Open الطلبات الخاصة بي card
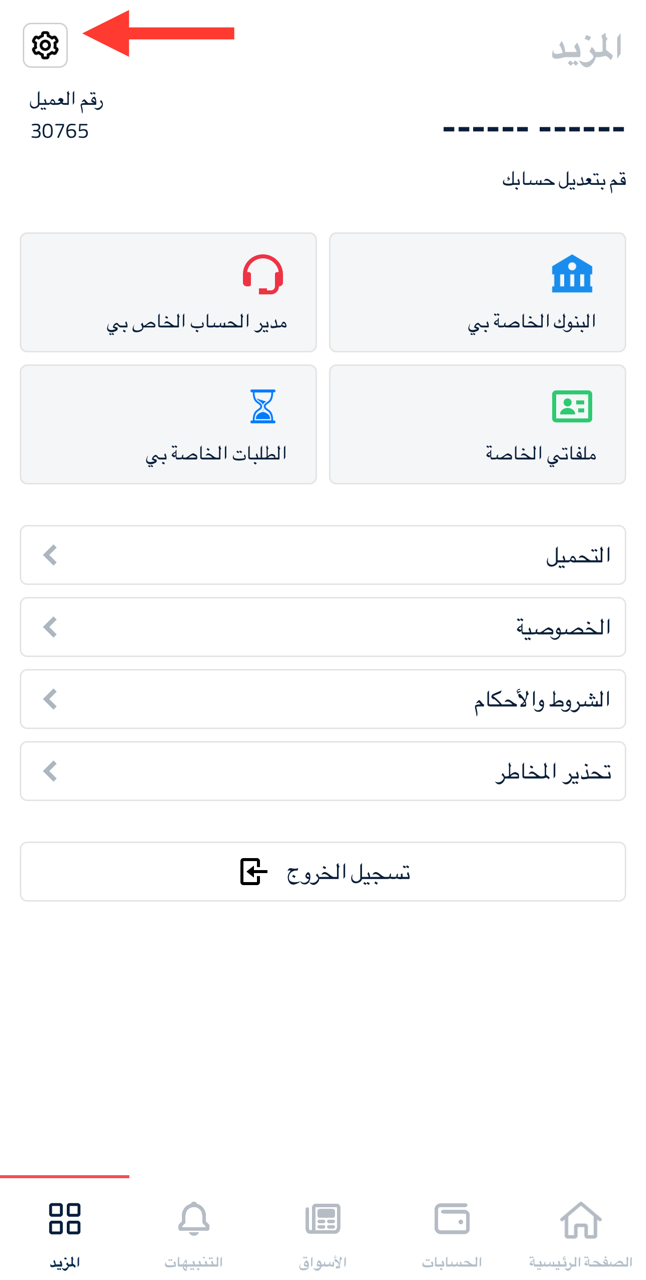This screenshot has width=646, height=1280. pos(168,424)
